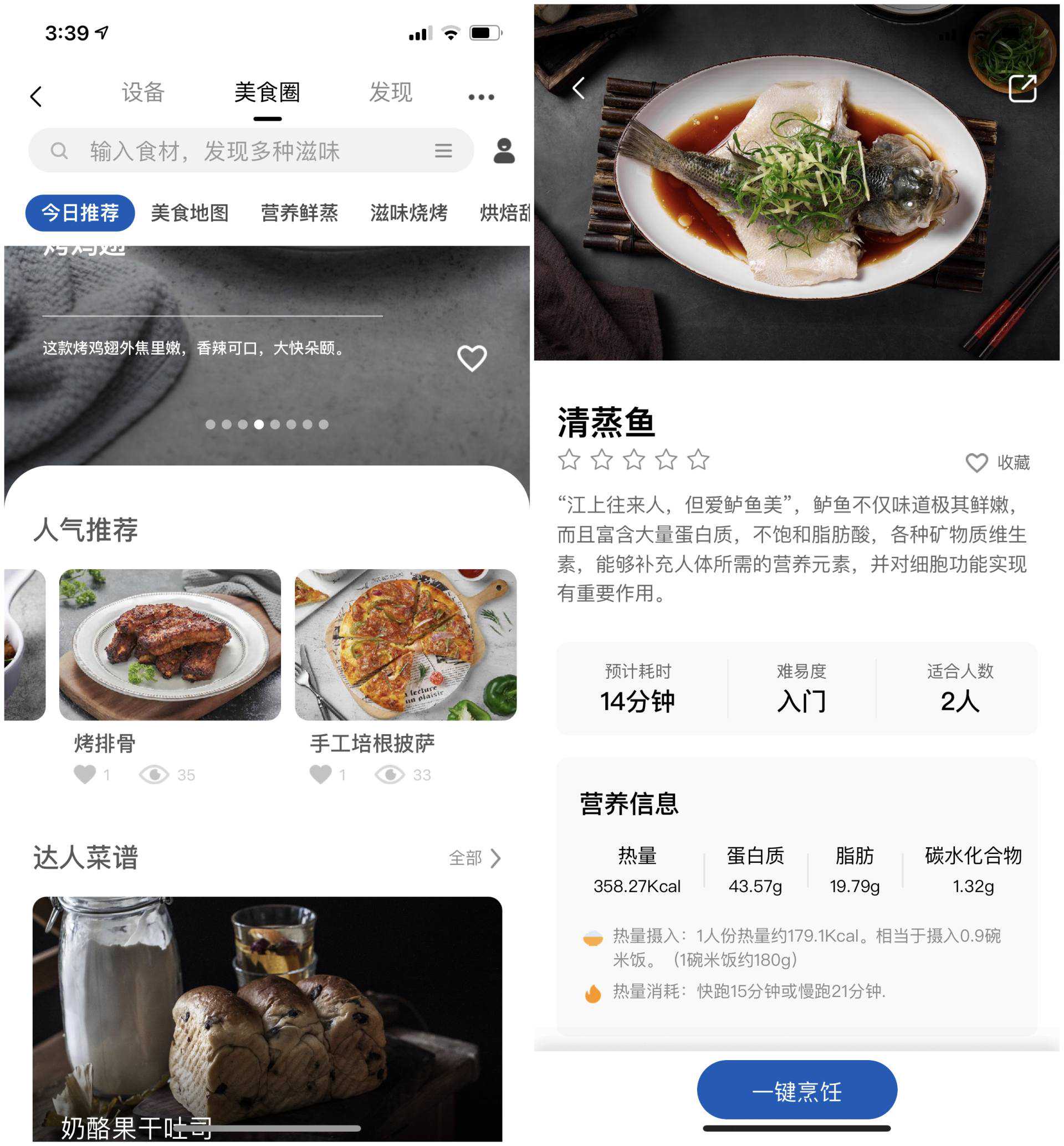
Task: Go back from the 清蒸鱼 recipe page
Action: point(579,88)
